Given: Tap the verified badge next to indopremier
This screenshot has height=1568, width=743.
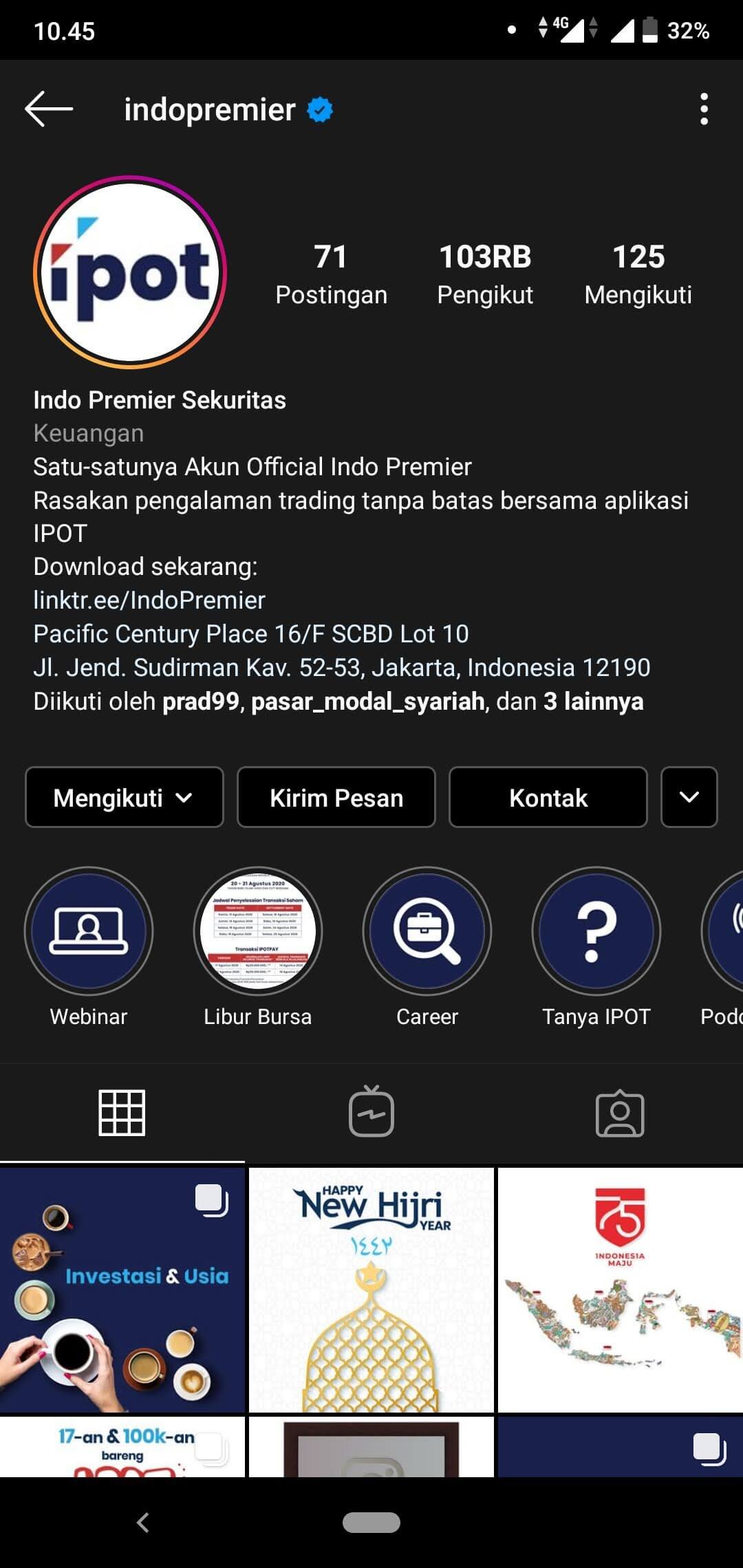Looking at the screenshot, I should coord(319,109).
